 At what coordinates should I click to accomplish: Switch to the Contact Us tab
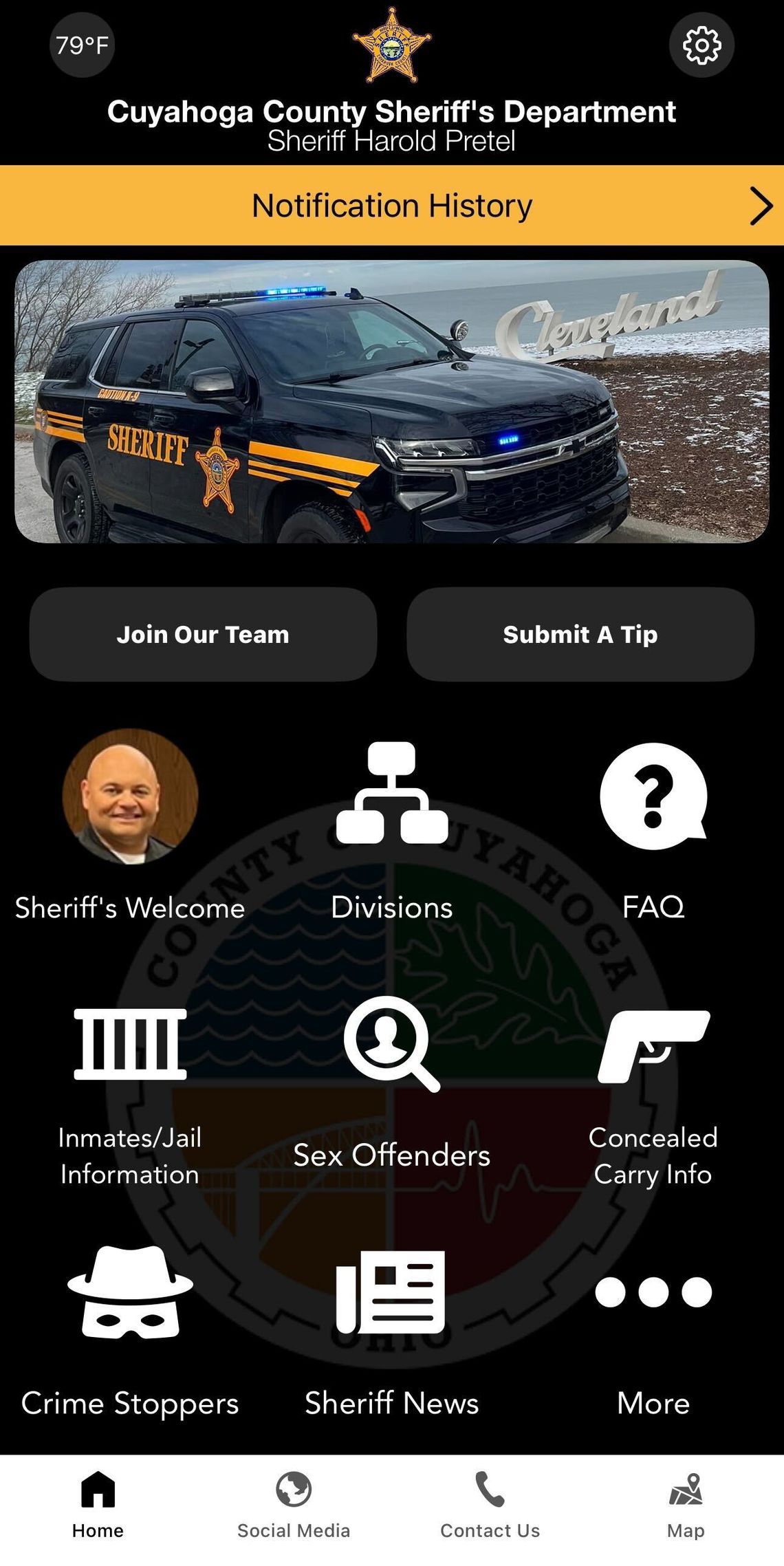[490, 1504]
